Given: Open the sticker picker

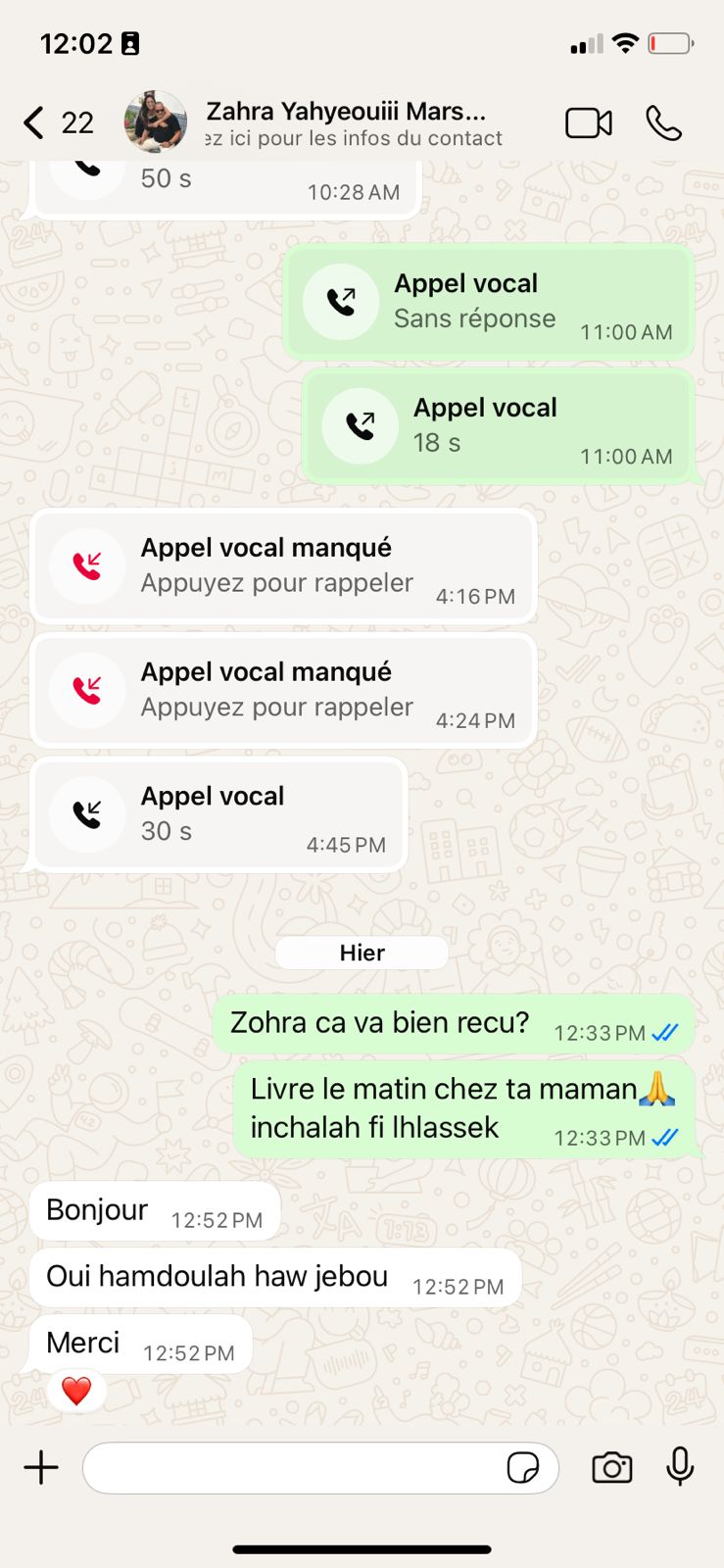Looking at the screenshot, I should (x=522, y=1467).
